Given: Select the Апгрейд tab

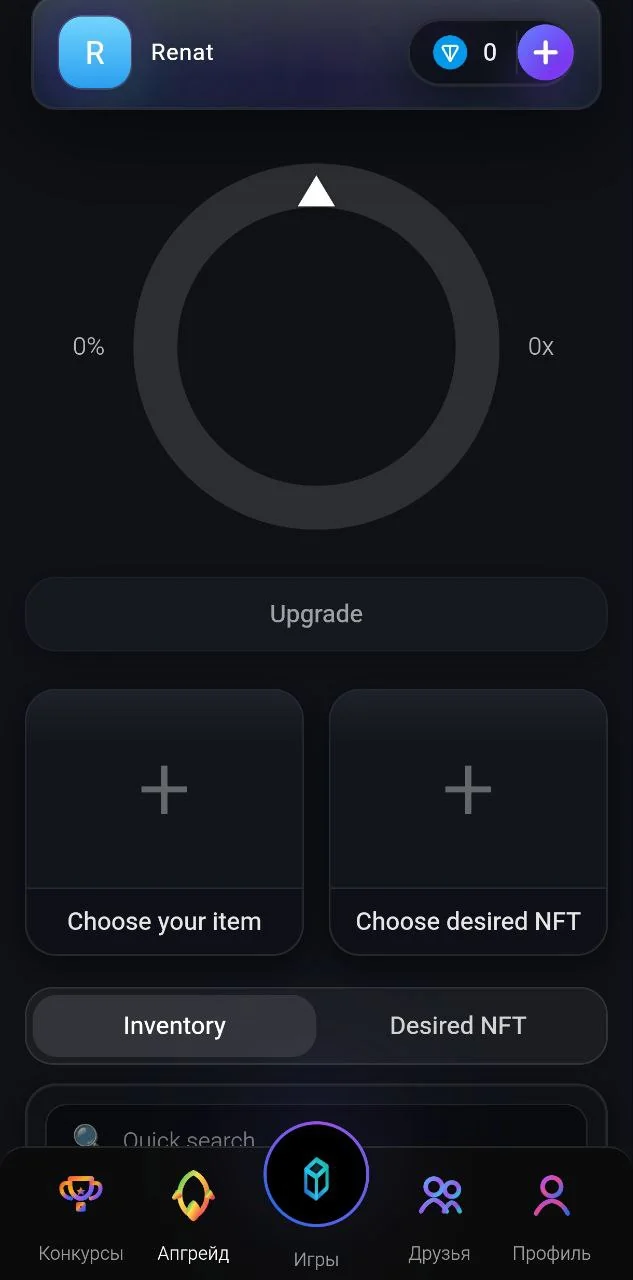Looking at the screenshot, I should point(193,1218).
